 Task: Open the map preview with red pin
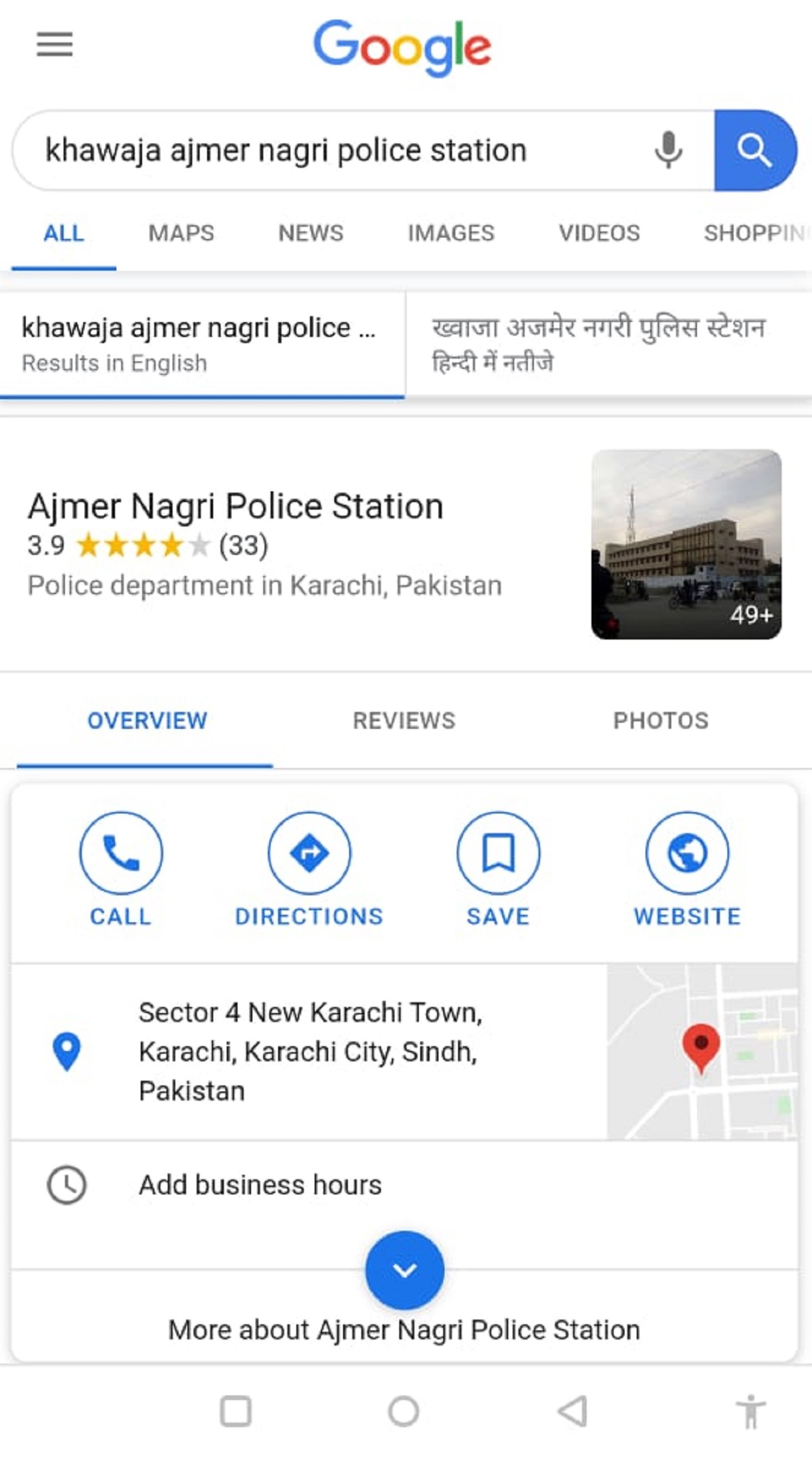click(x=702, y=1052)
